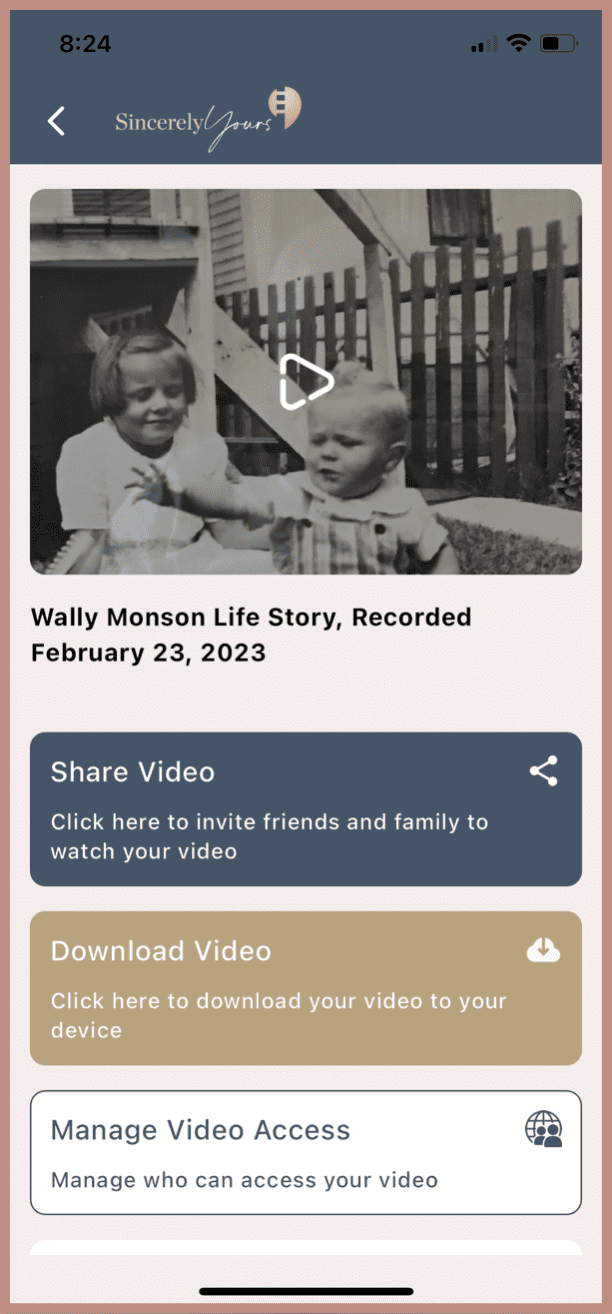Open Manage Video Access
The image size is (612, 1314).
click(x=305, y=1152)
